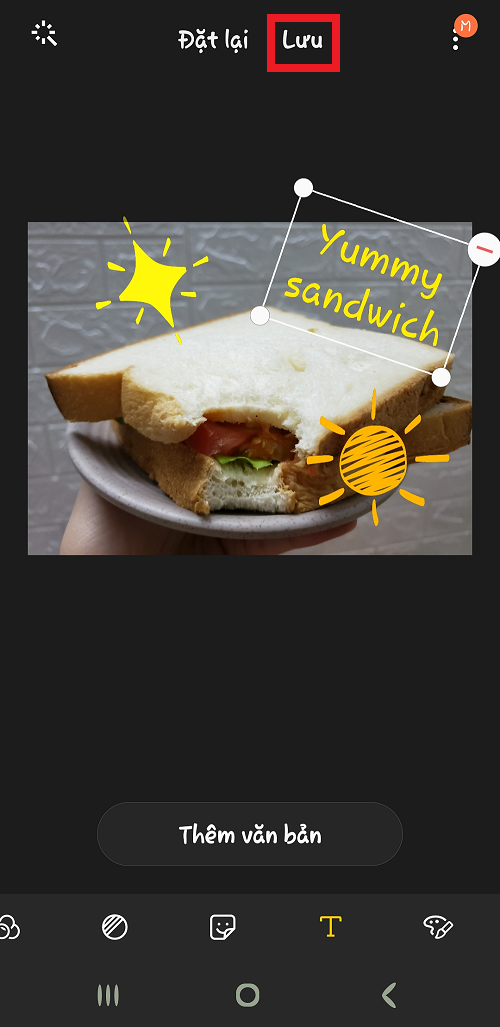This screenshot has width=500, height=1027.
Task: Open the recent apps overview
Action: (x=108, y=995)
